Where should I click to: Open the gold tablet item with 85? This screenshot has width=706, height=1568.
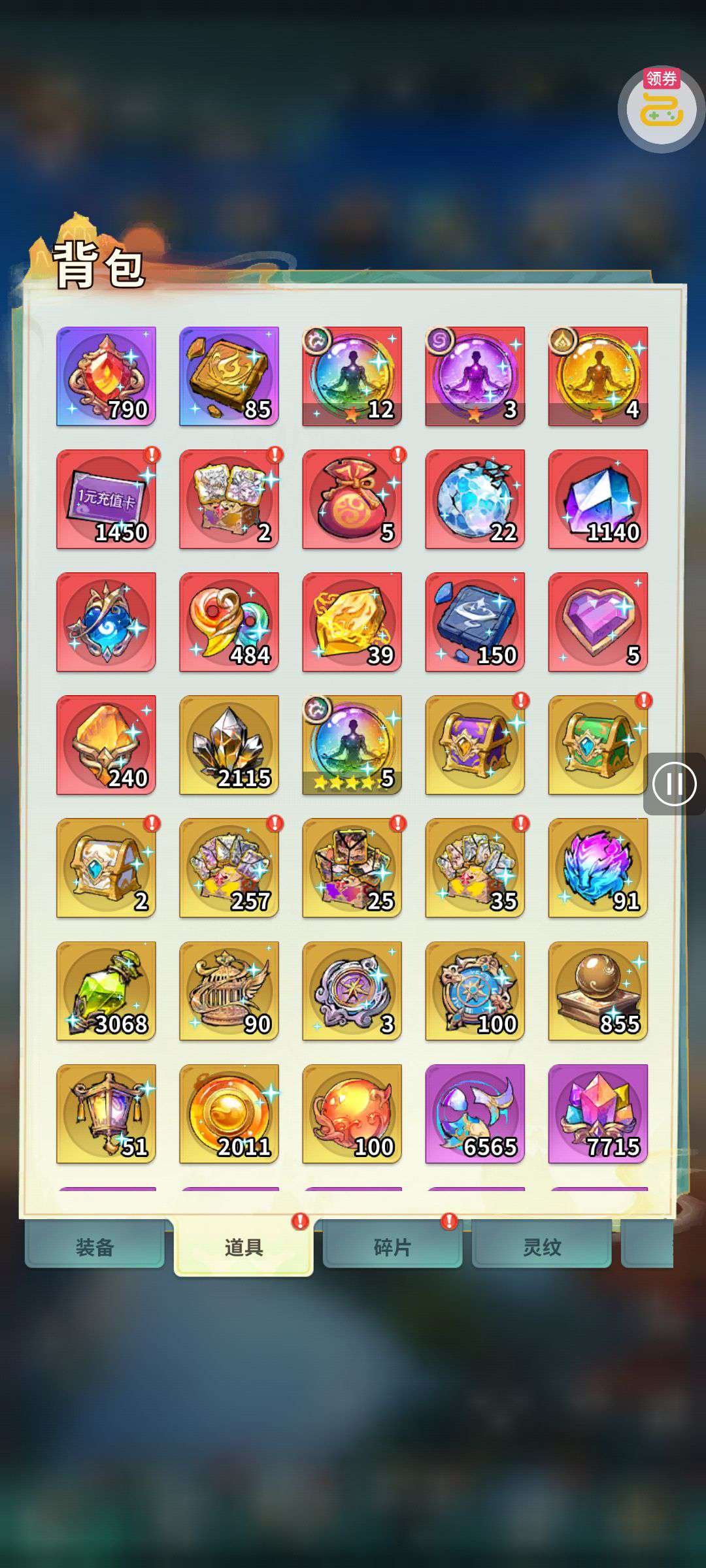click(x=229, y=376)
